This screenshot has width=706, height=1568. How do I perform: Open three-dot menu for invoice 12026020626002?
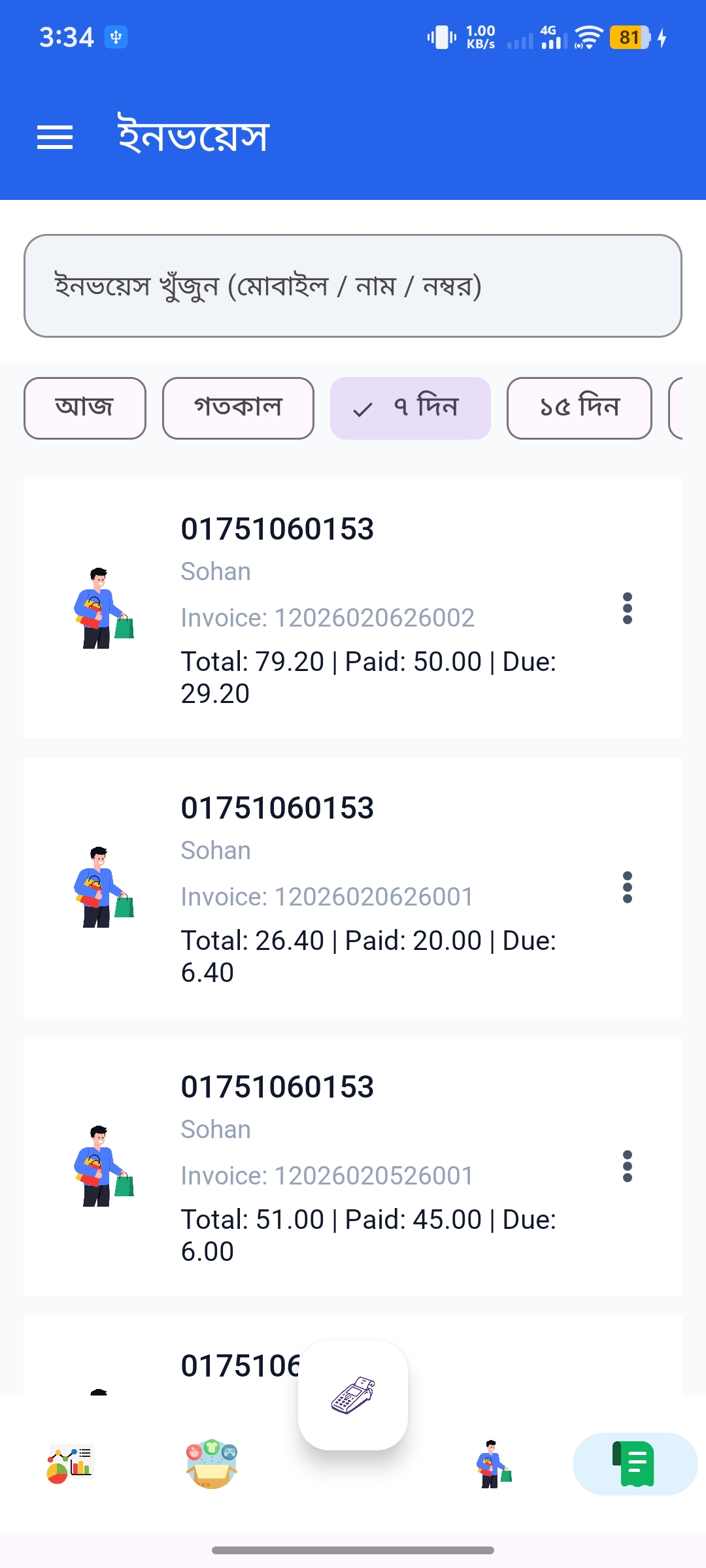pos(627,609)
